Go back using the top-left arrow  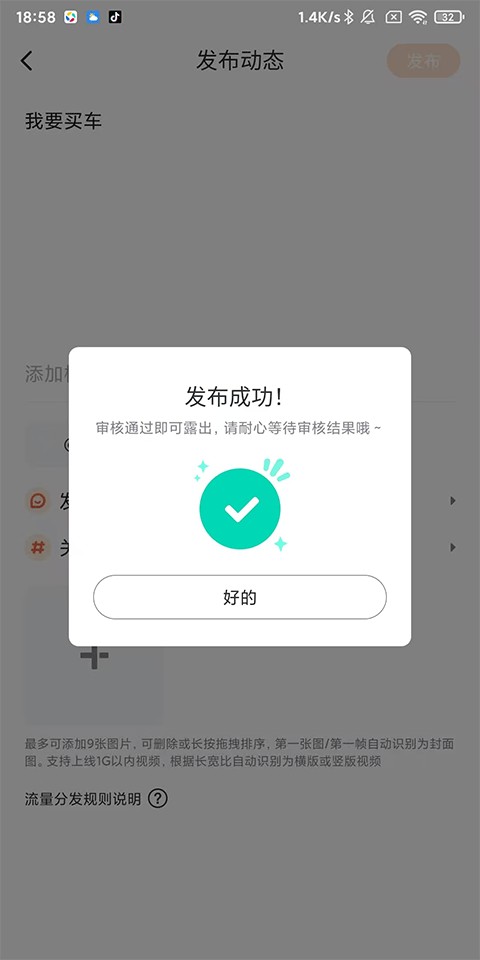(x=26, y=61)
